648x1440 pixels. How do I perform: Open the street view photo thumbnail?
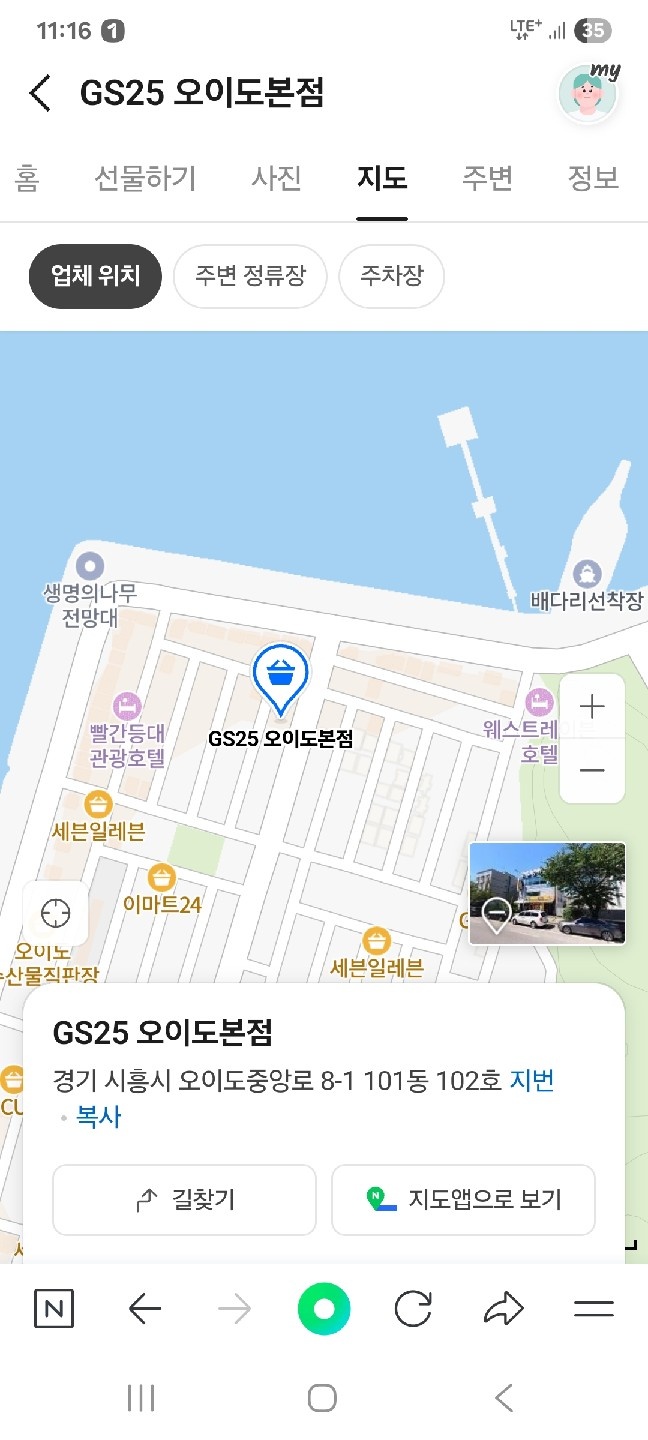pos(547,893)
